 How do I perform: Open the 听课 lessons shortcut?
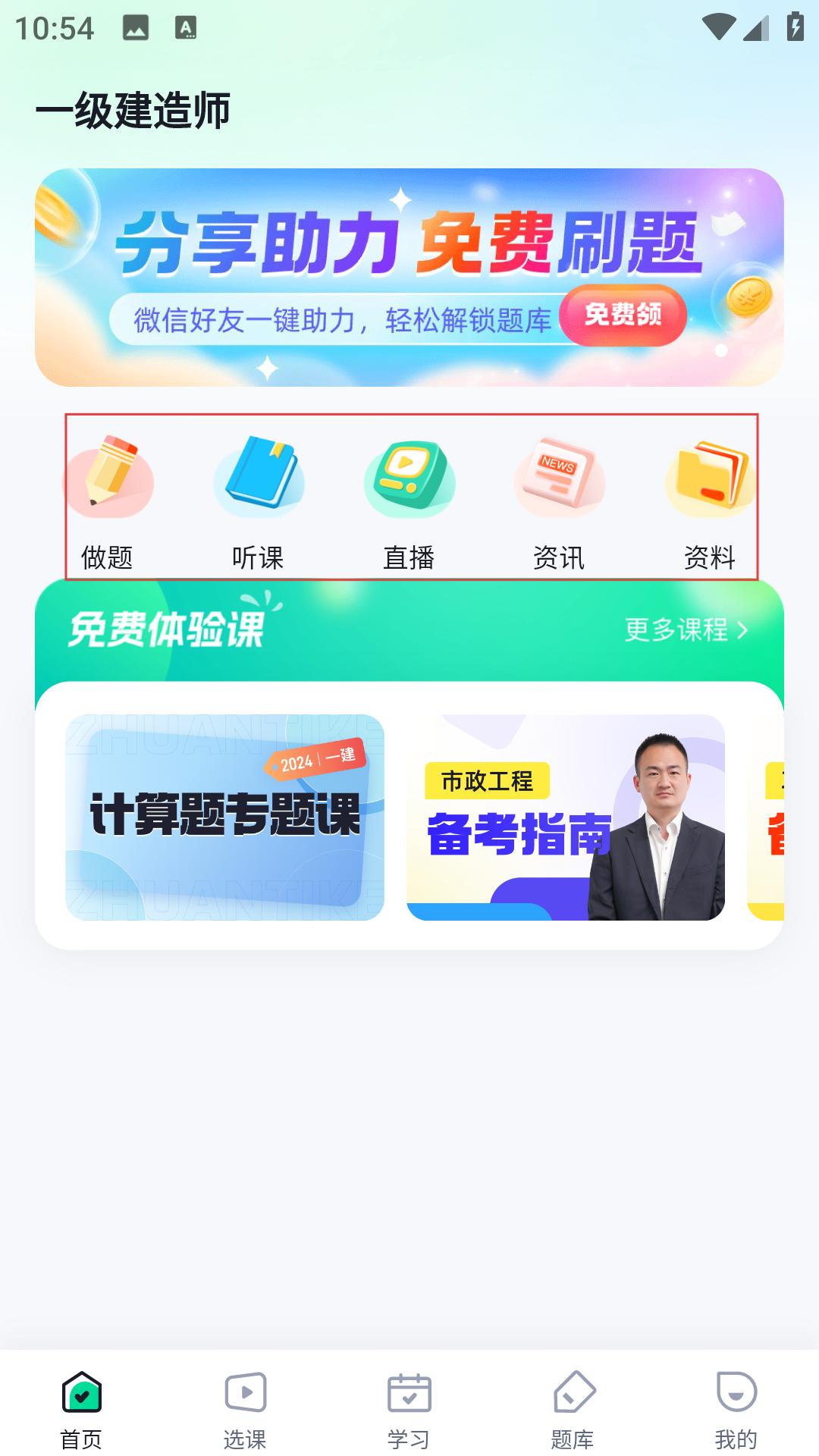coord(259,500)
